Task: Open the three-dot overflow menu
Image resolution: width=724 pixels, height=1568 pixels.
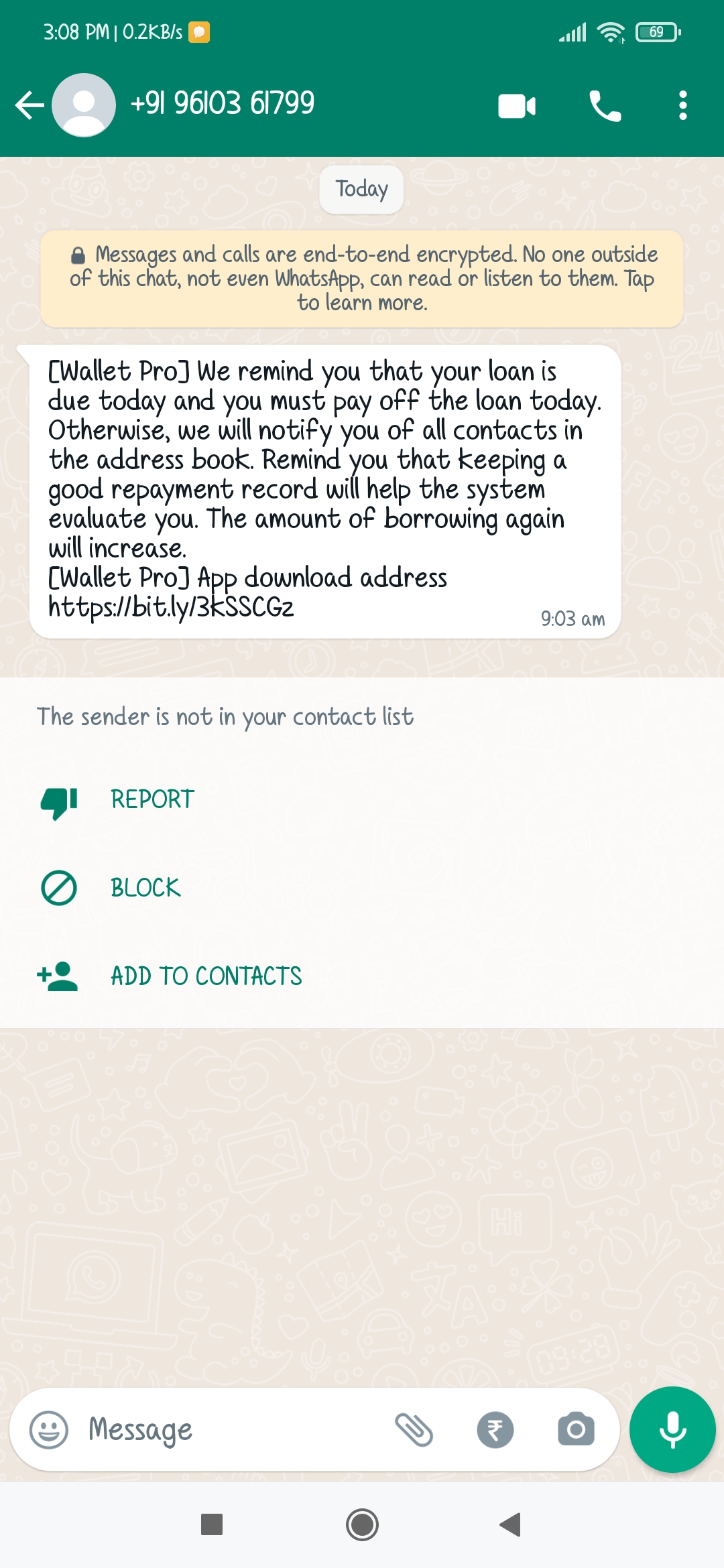Action: coord(682,106)
